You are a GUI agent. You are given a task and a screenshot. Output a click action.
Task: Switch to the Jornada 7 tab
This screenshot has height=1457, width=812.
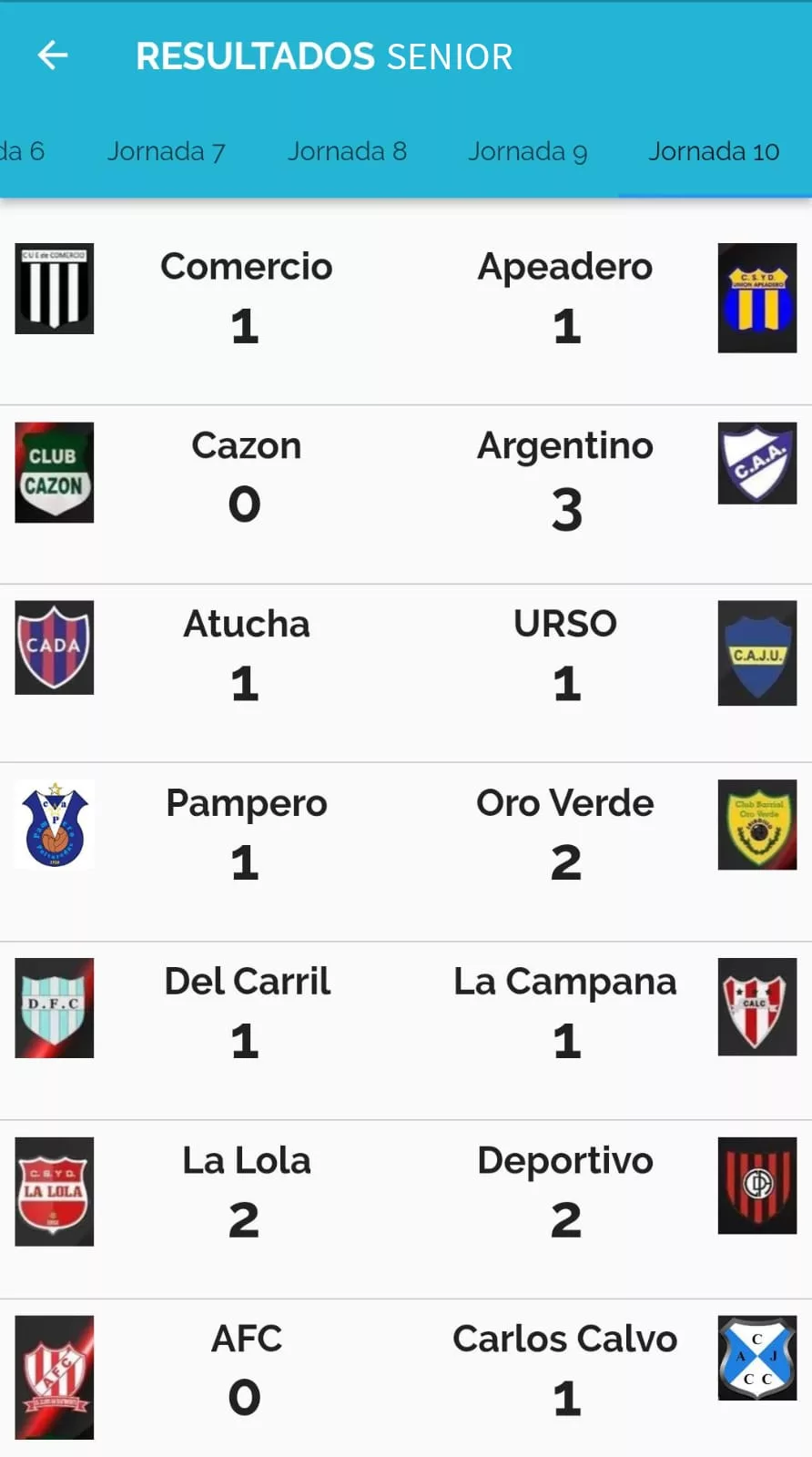pos(166,151)
